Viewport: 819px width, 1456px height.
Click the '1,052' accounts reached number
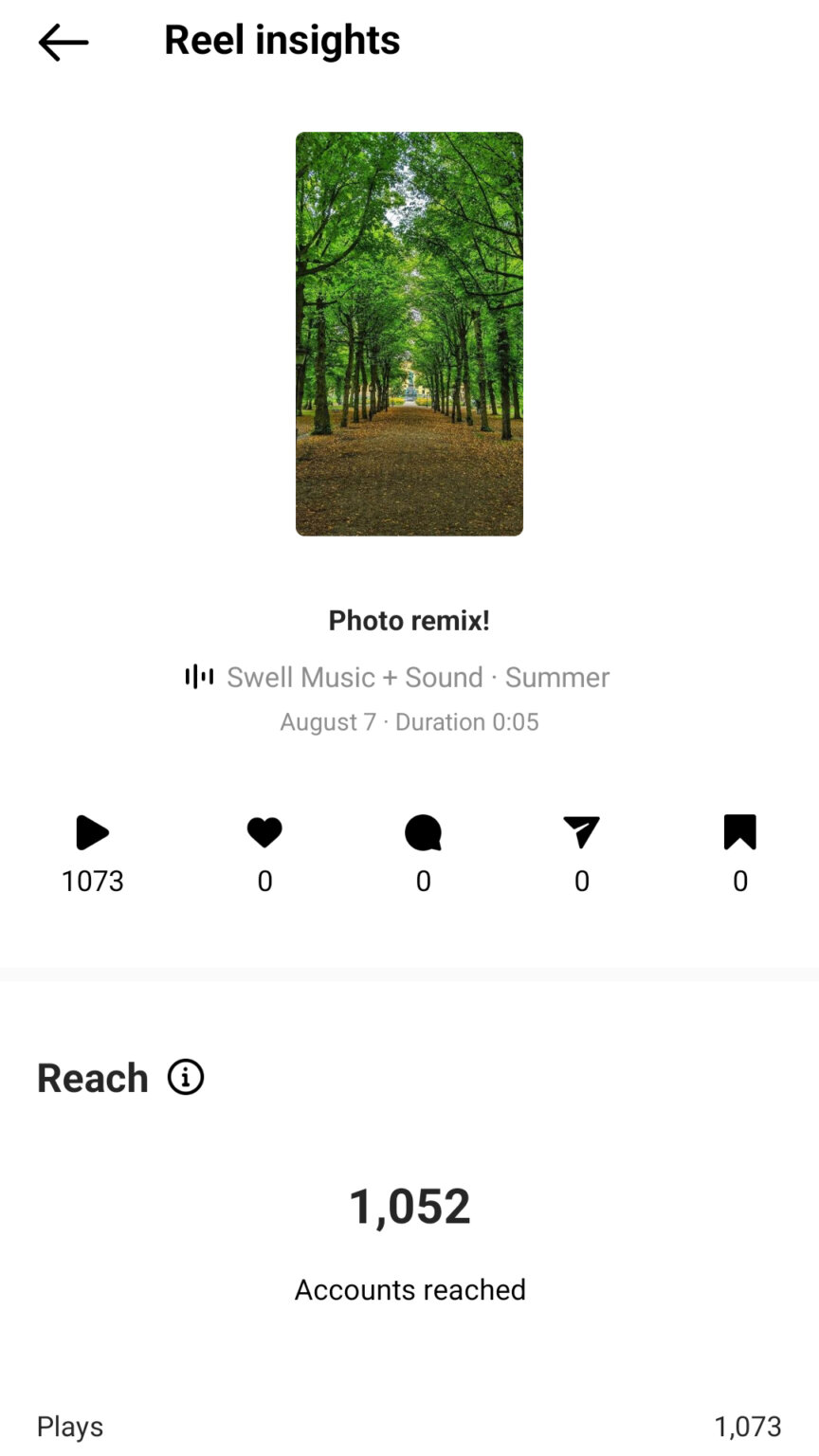pyautogui.click(x=409, y=1205)
